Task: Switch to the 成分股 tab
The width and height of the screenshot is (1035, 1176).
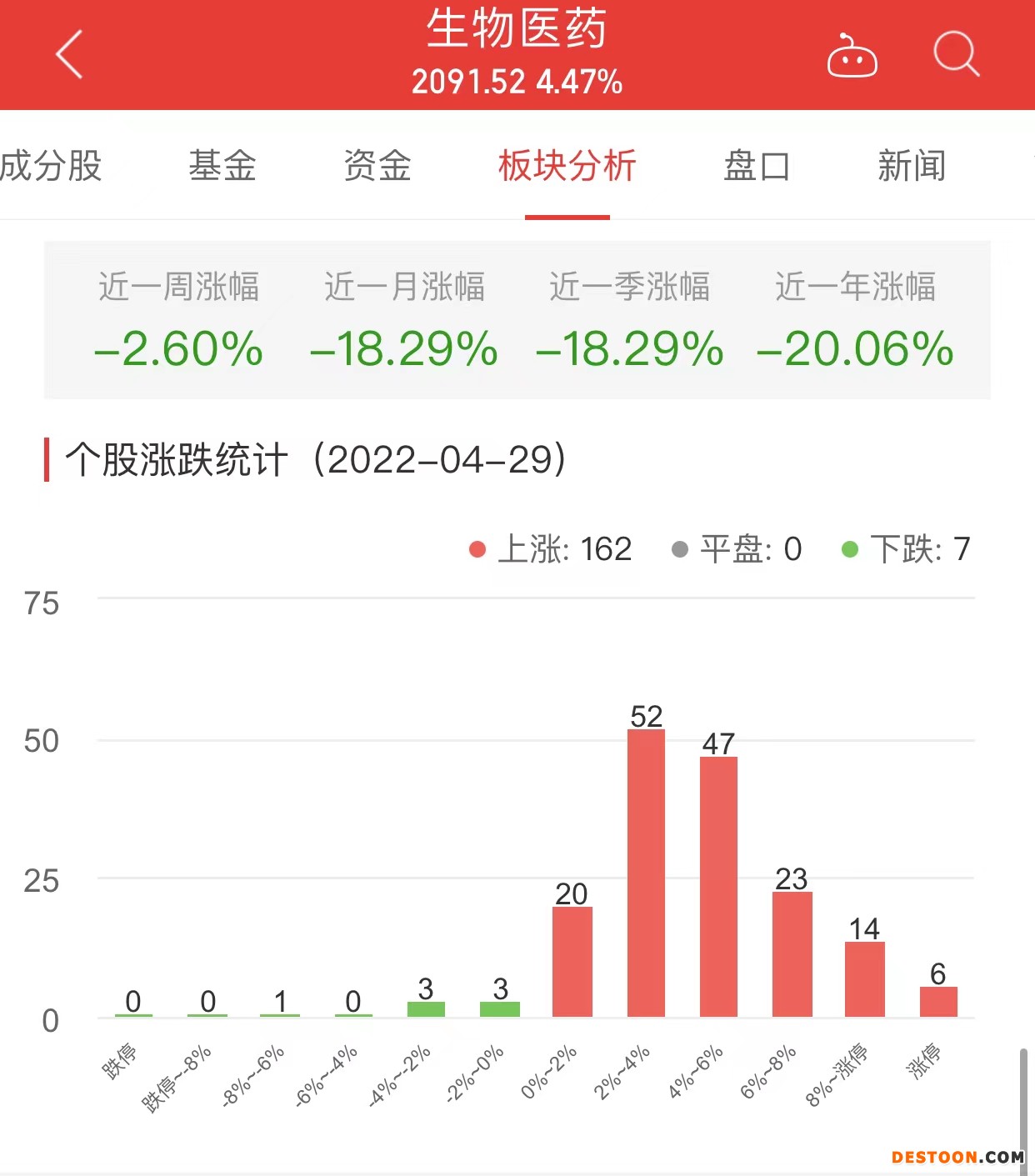Action: [50, 166]
